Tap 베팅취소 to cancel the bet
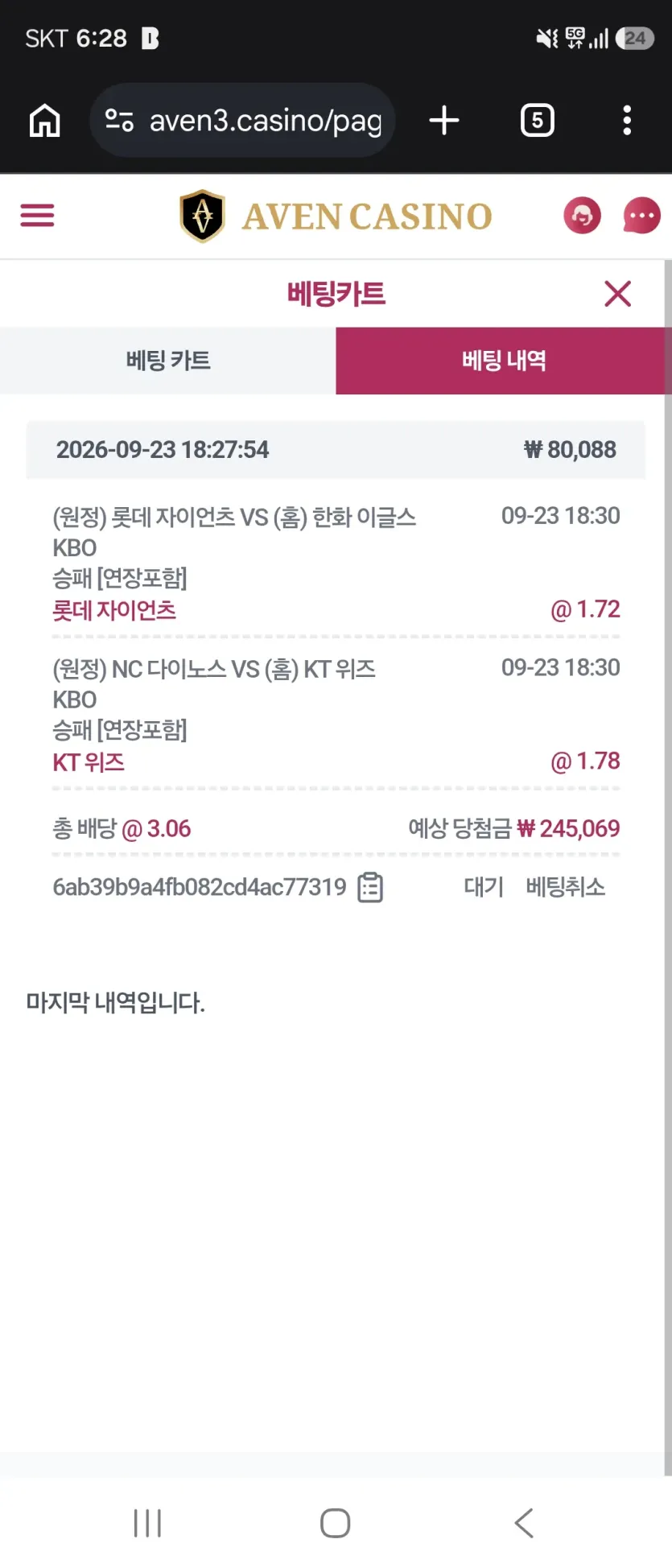This screenshot has height=1568, width=672. point(565,887)
